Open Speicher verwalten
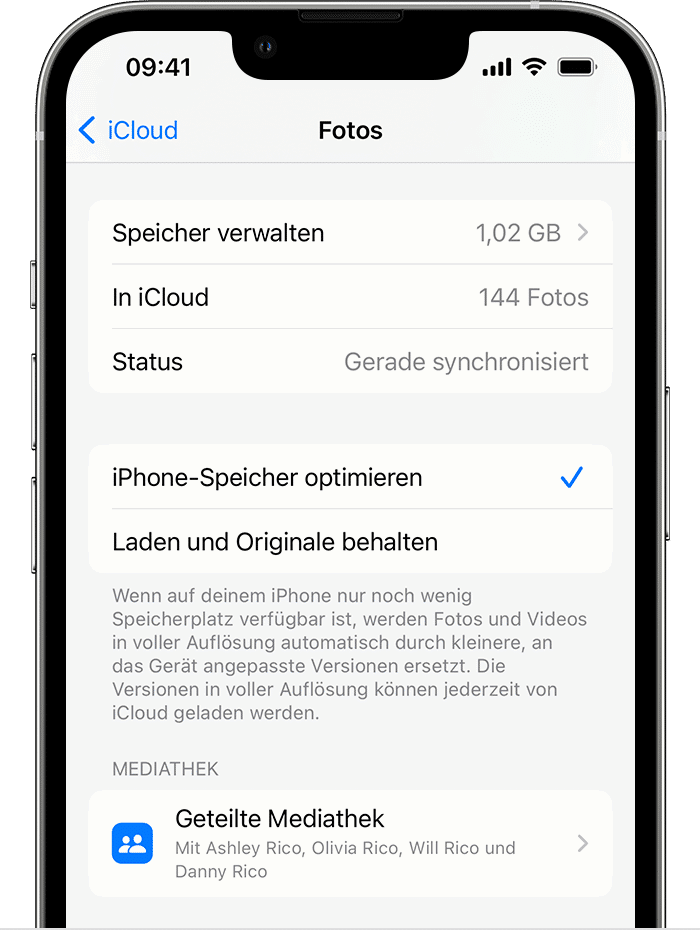Screen dimensions: 700x930 click(350, 233)
